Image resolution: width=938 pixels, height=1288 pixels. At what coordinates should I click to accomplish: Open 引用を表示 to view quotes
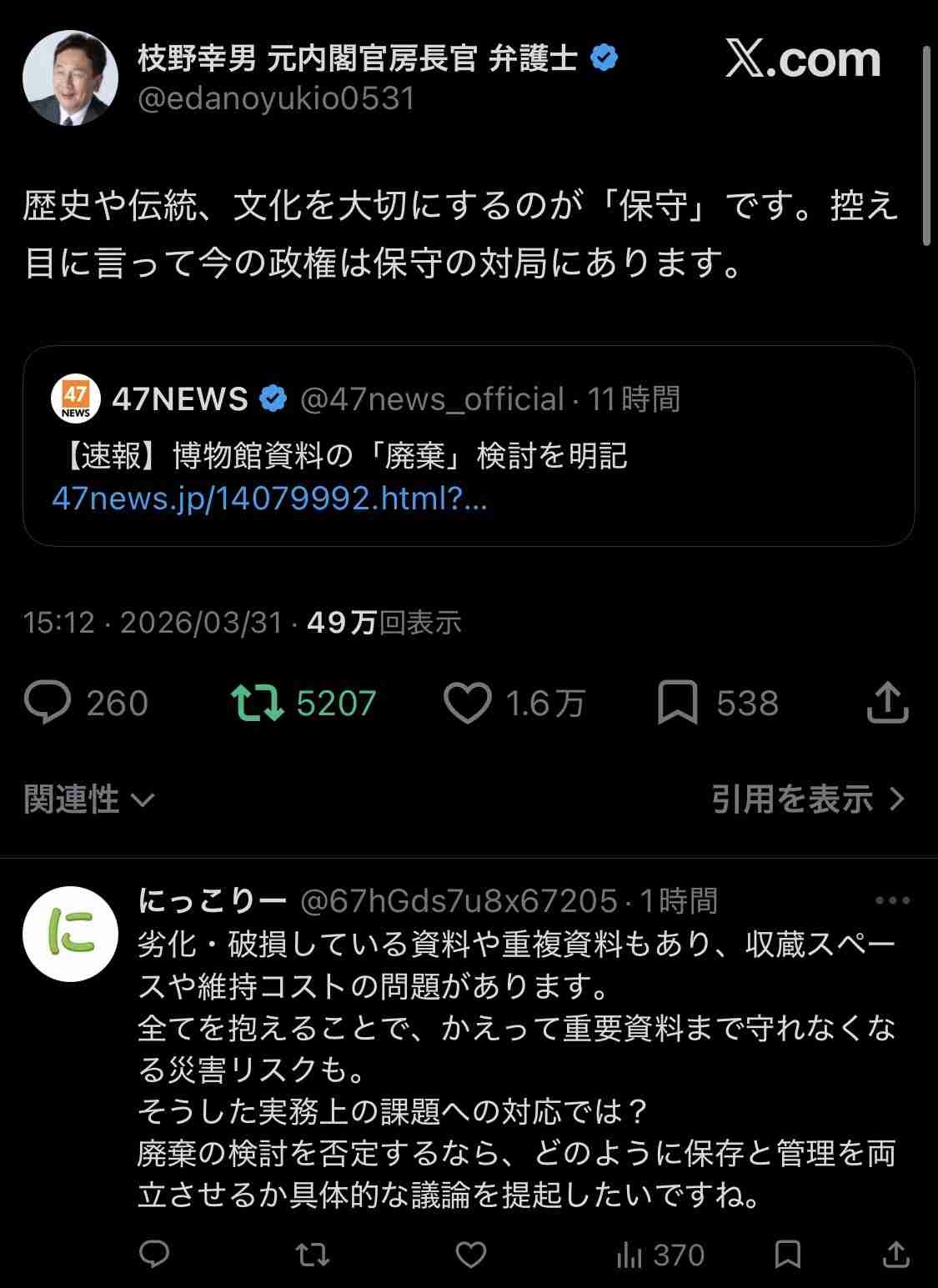coord(807,799)
